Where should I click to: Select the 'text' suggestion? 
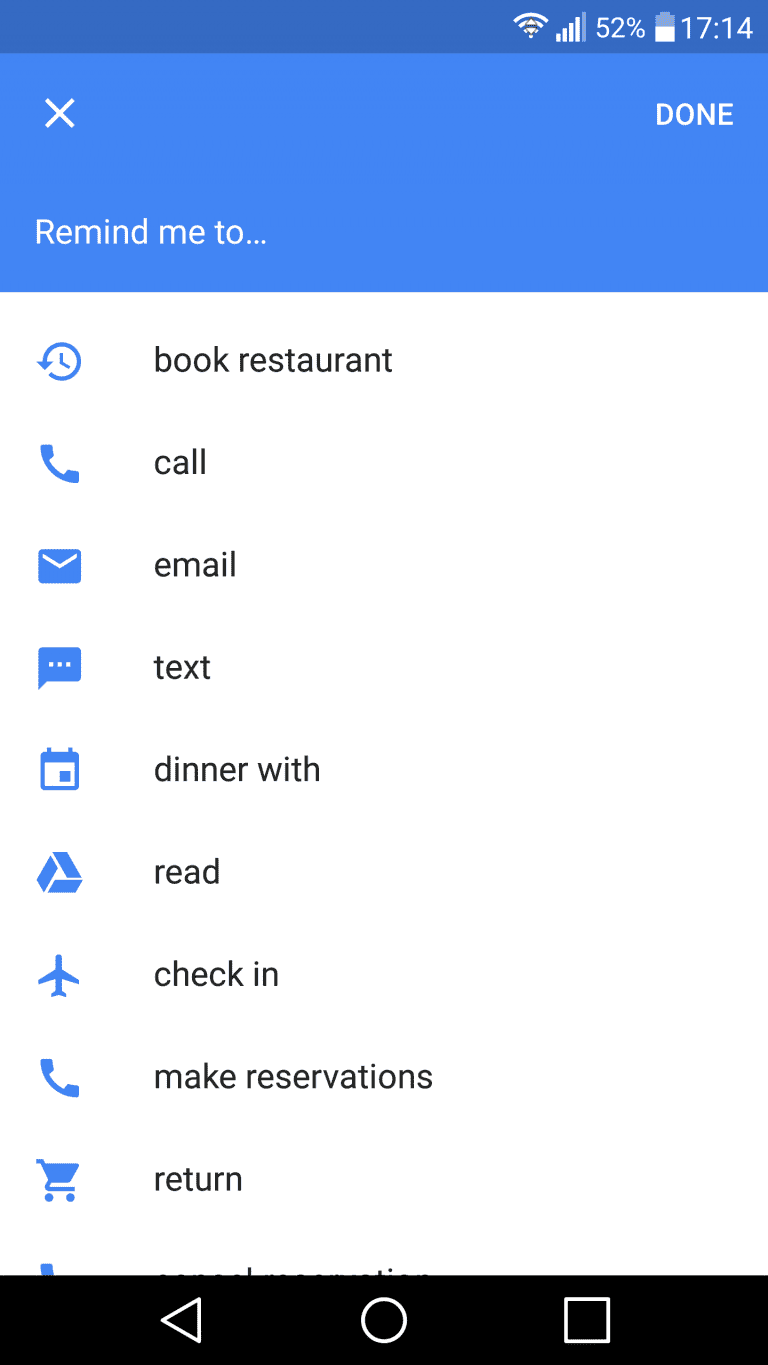pyautogui.click(x=384, y=667)
